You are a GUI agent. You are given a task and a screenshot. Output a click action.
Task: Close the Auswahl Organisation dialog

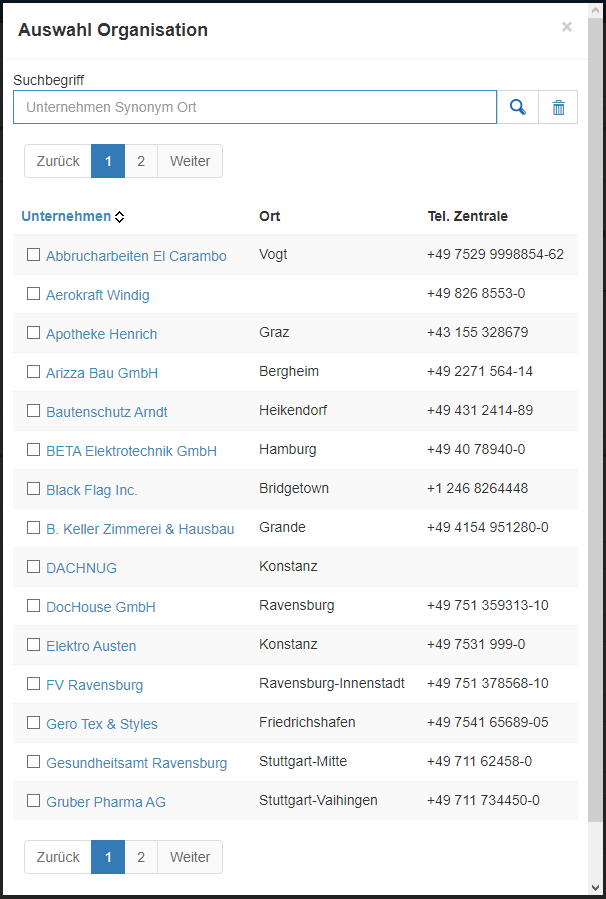(566, 26)
